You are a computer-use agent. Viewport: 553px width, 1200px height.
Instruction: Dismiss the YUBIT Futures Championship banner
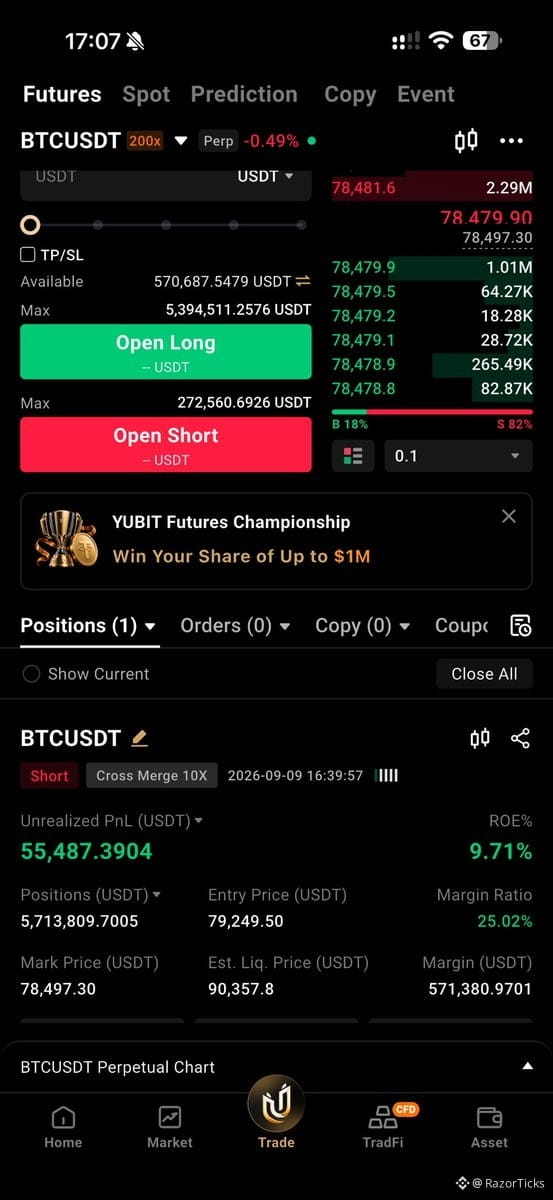tap(509, 516)
